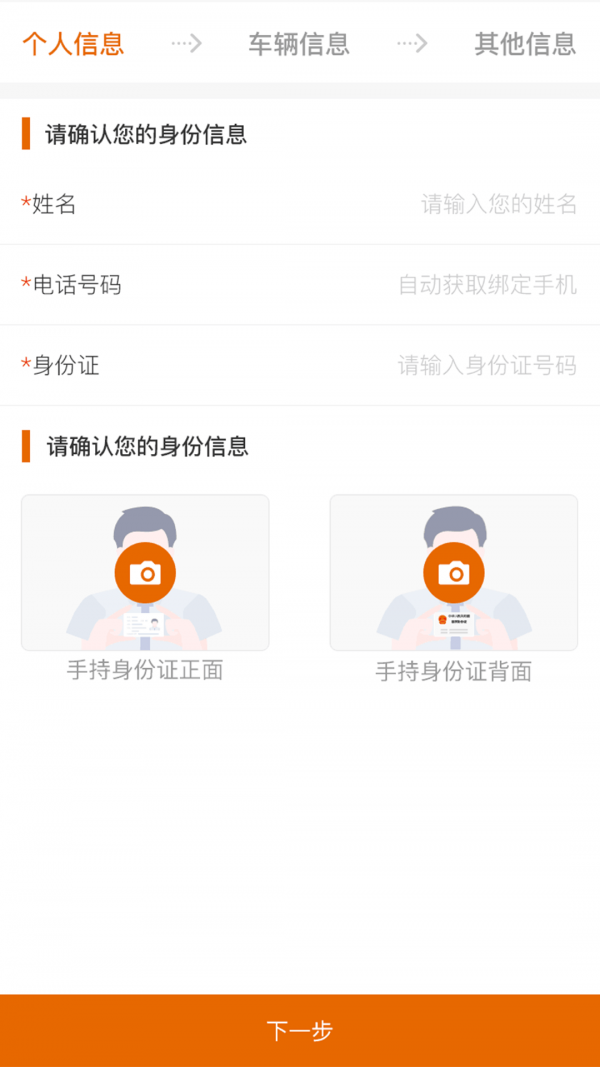Upload the 手持身份证背面 photo
Image resolution: width=600 pixels, height=1067 pixels.
click(453, 573)
